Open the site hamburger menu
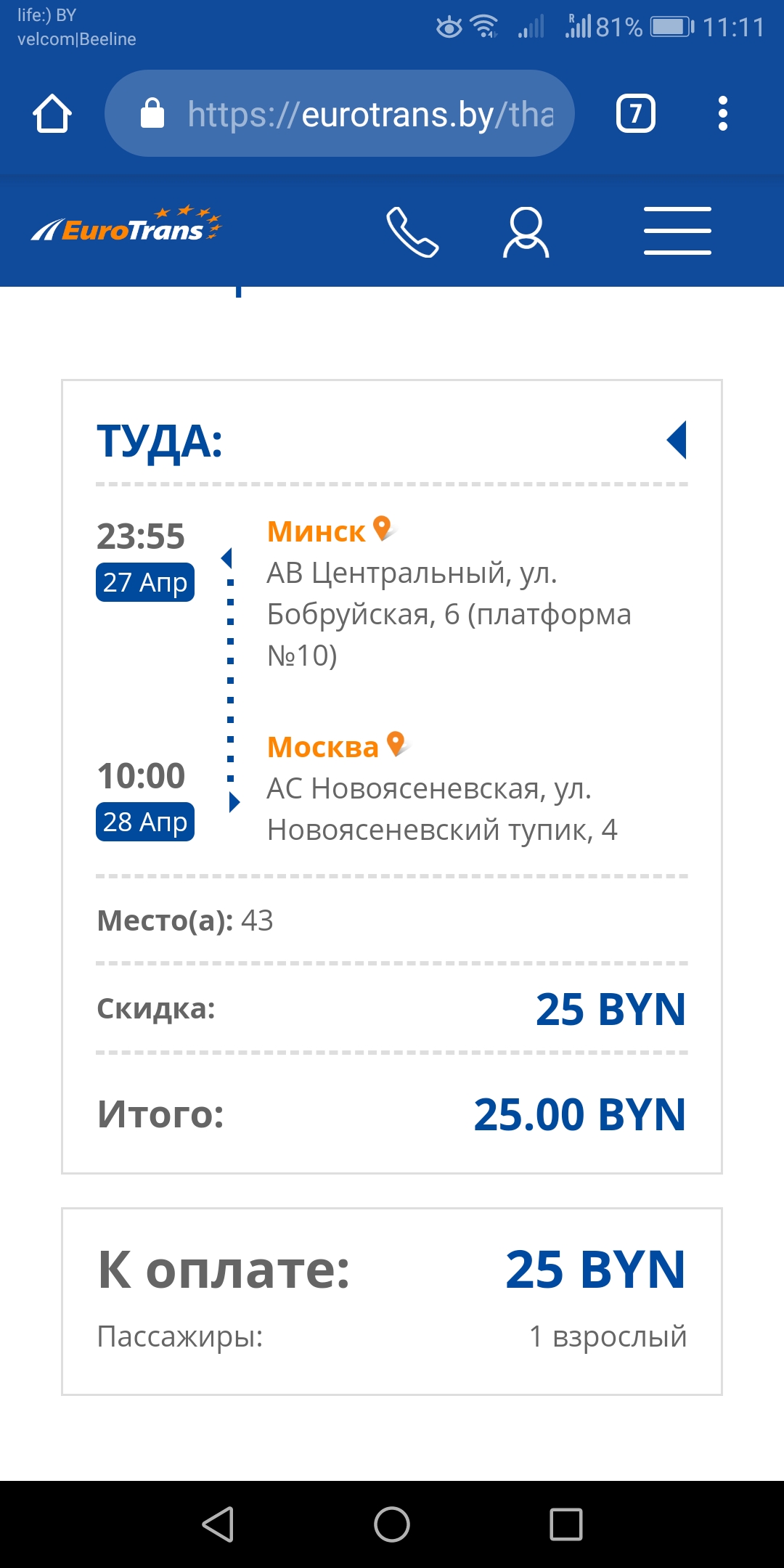This screenshot has width=784, height=1568. [x=677, y=231]
